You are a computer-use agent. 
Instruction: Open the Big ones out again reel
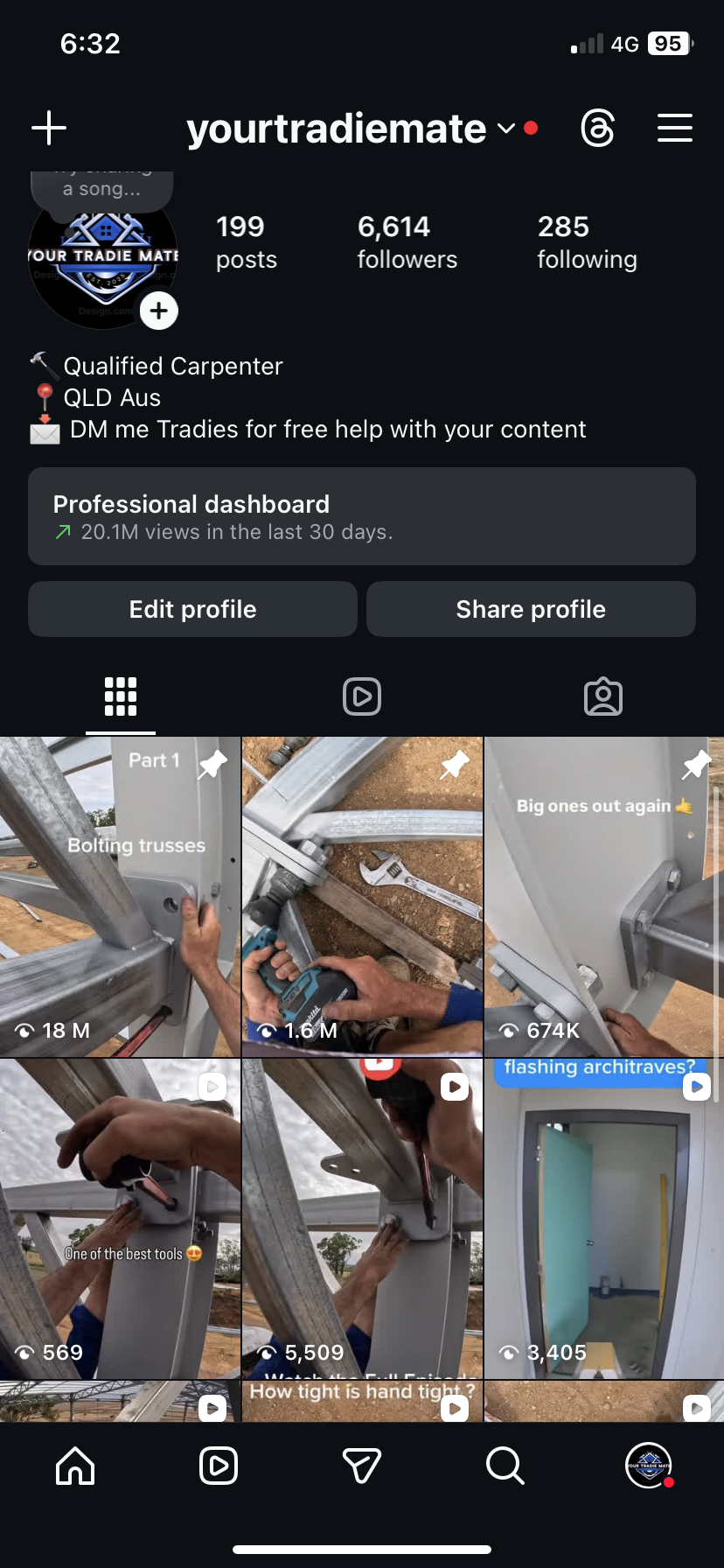coord(604,897)
